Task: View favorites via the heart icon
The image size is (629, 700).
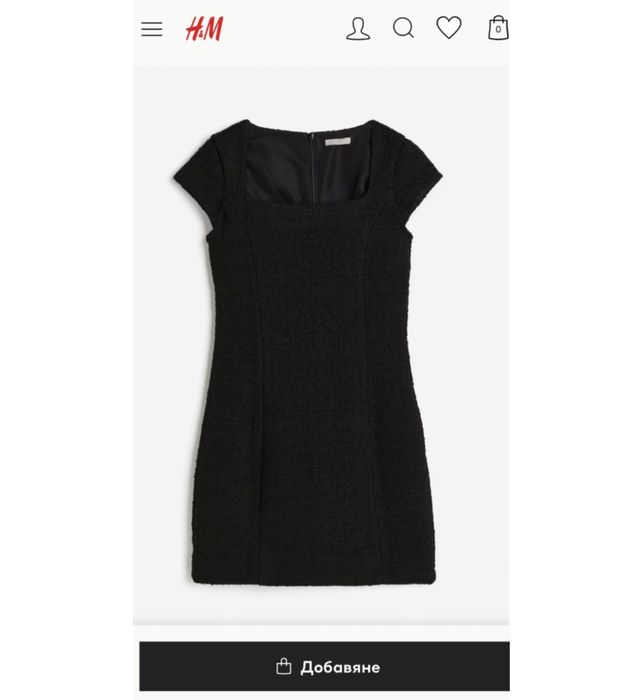Action: (x=449, y=28)
